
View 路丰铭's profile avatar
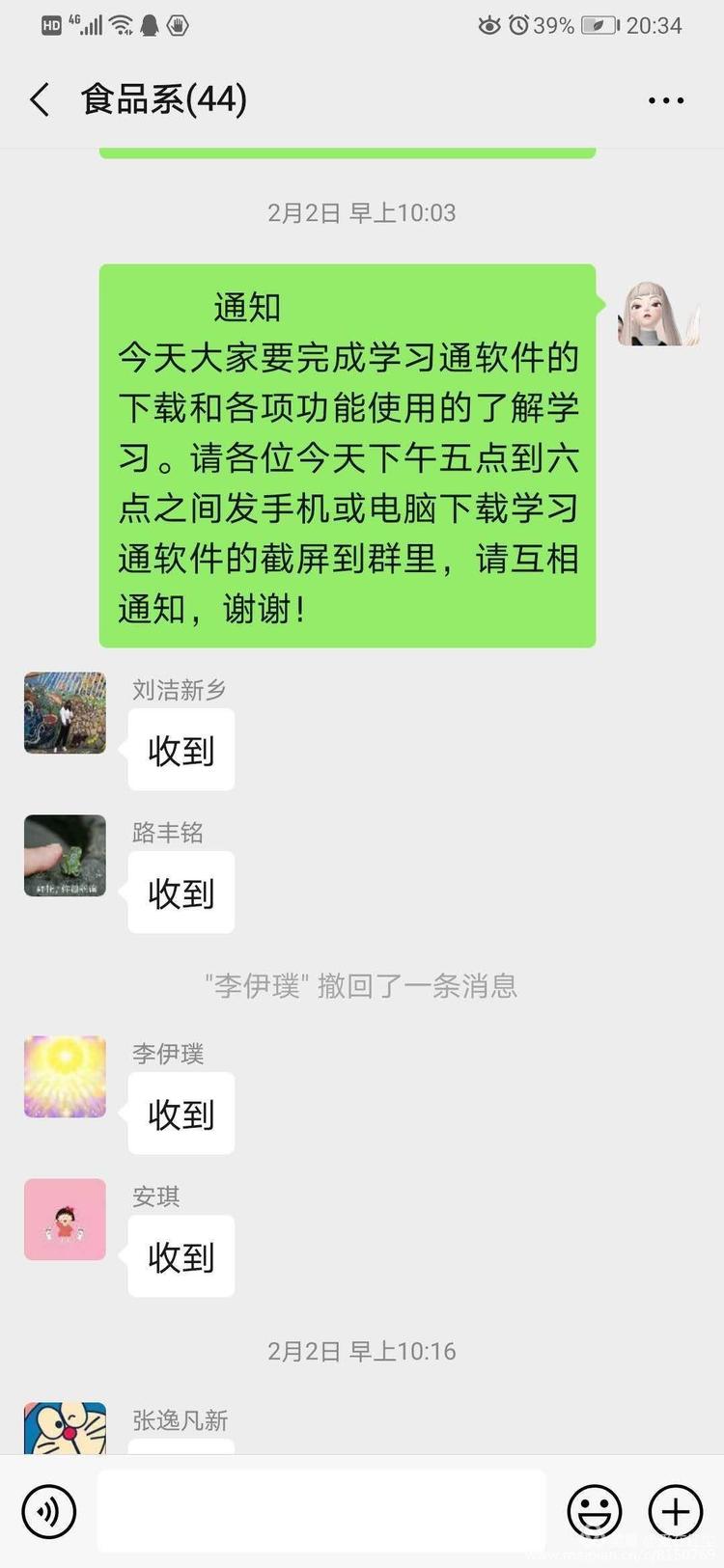[65, 856]
